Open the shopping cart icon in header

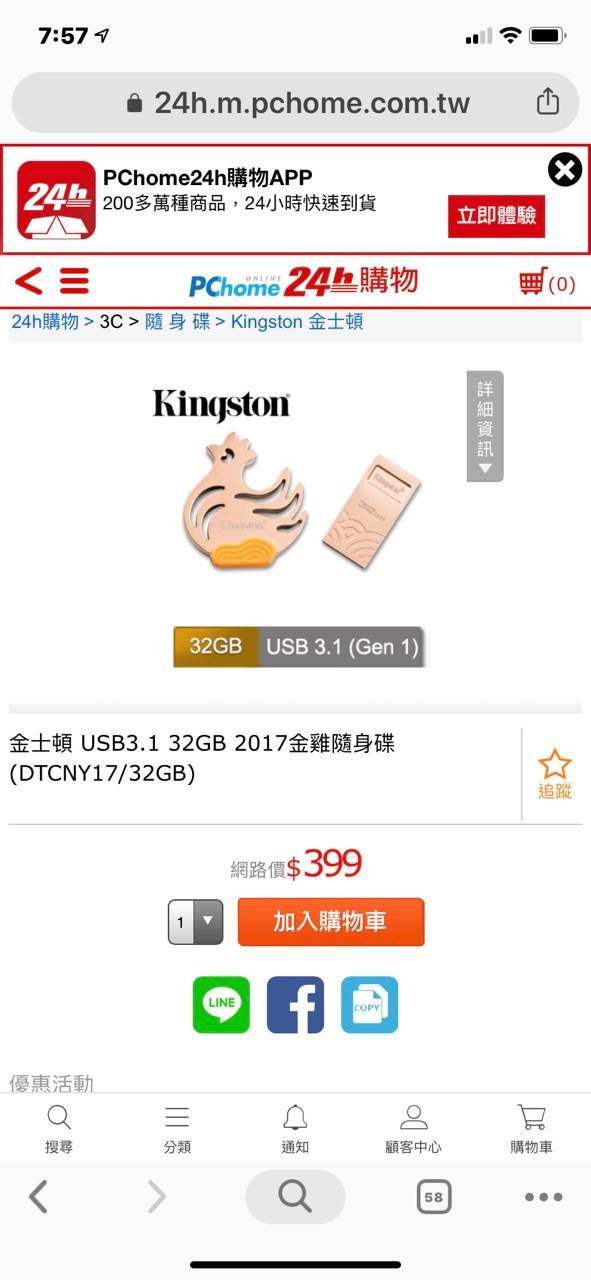[547, 282]
